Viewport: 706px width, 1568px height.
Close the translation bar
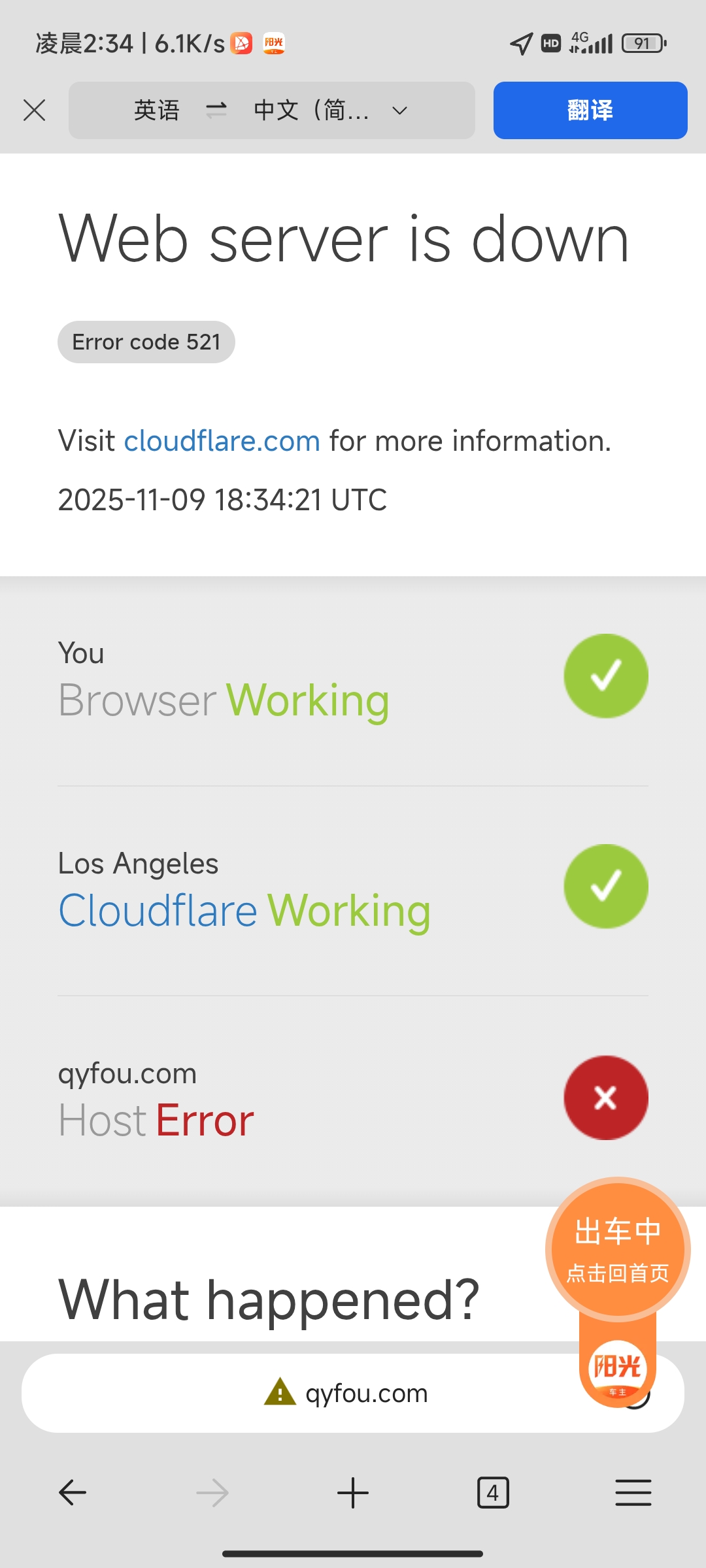pyautogui.click(x=34, y=110)
